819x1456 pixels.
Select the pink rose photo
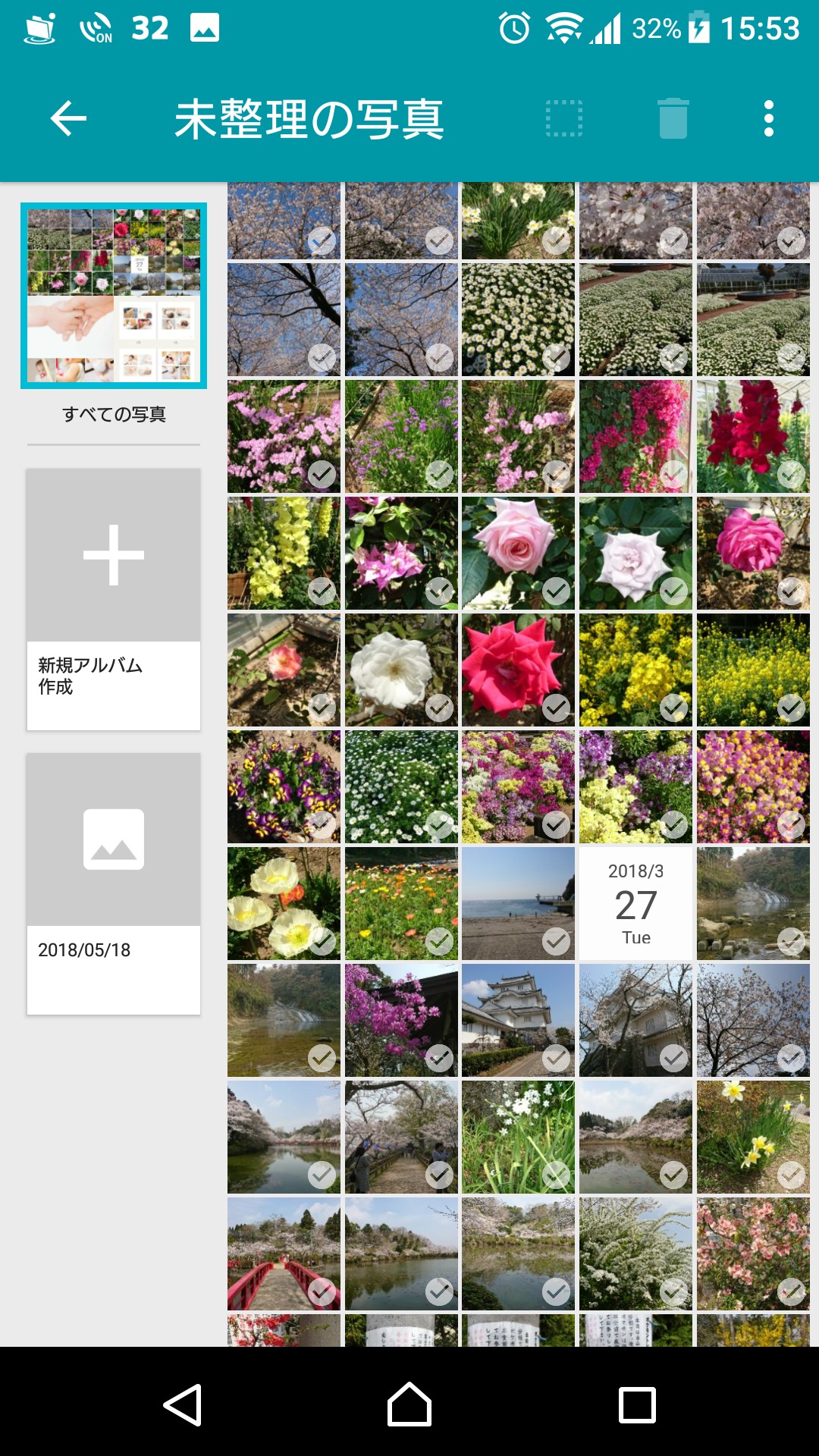[x=518, y=554]
